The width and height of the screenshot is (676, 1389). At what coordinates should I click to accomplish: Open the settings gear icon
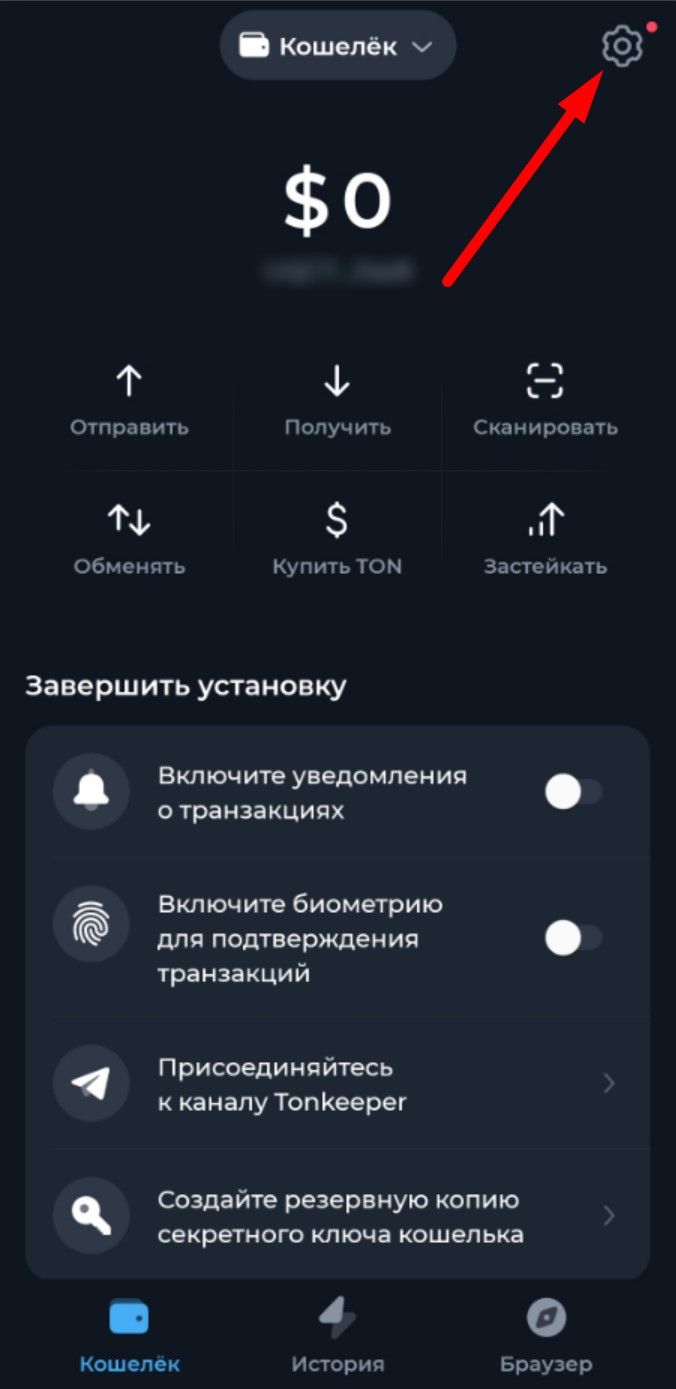coord(621,46)
